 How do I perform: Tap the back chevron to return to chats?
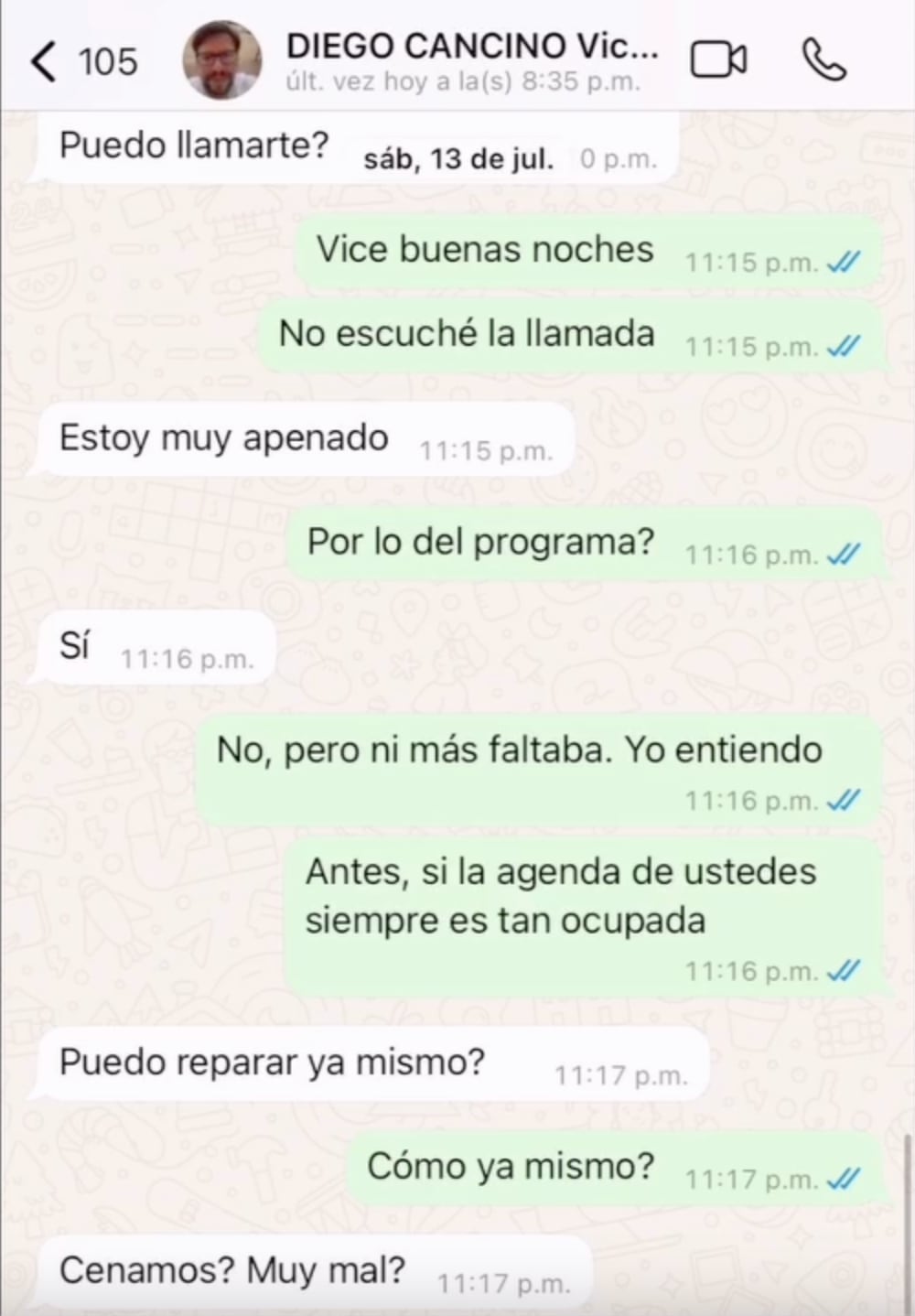[x=42, y=62]
